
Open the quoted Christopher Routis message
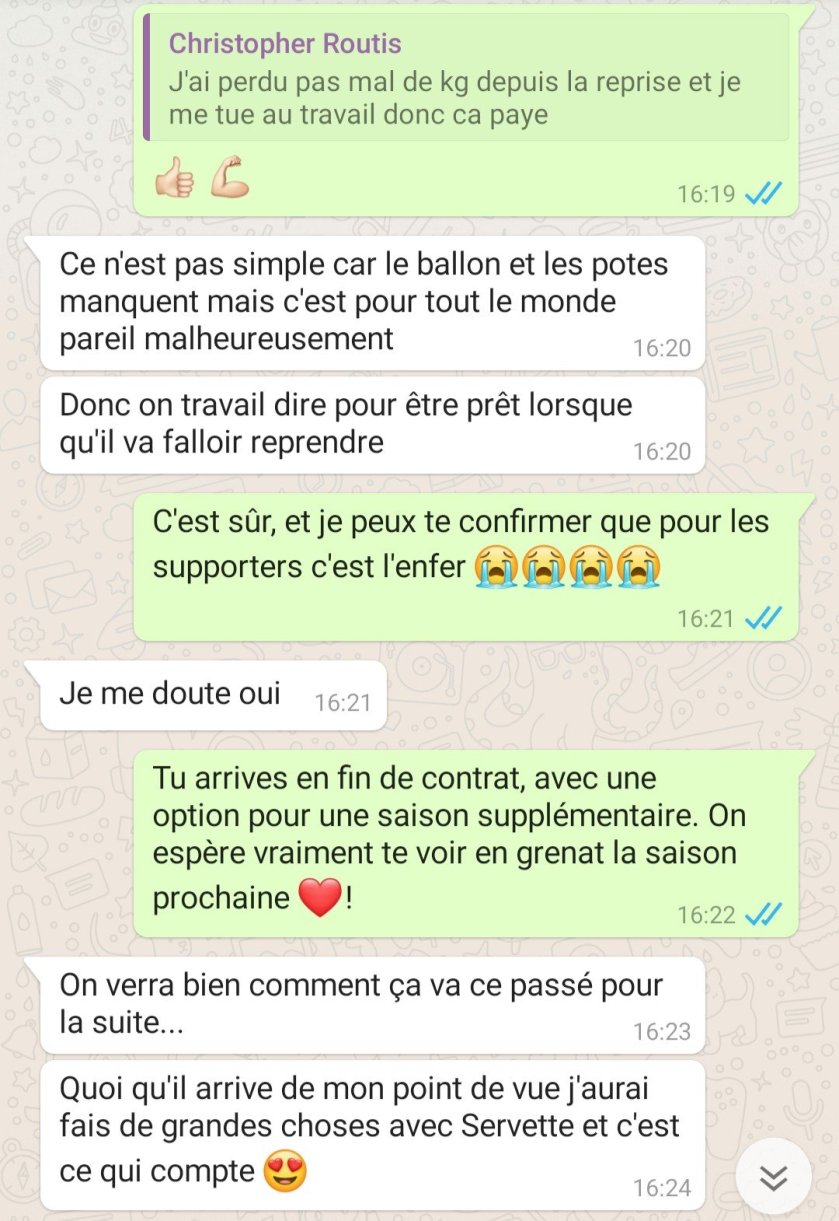467,78
